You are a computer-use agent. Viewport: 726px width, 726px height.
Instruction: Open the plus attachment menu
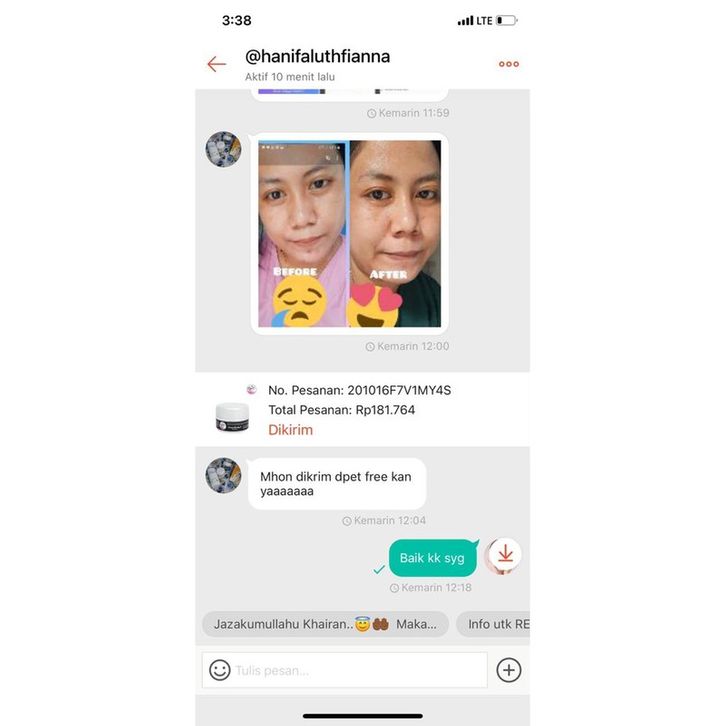[x=509, y=669]
